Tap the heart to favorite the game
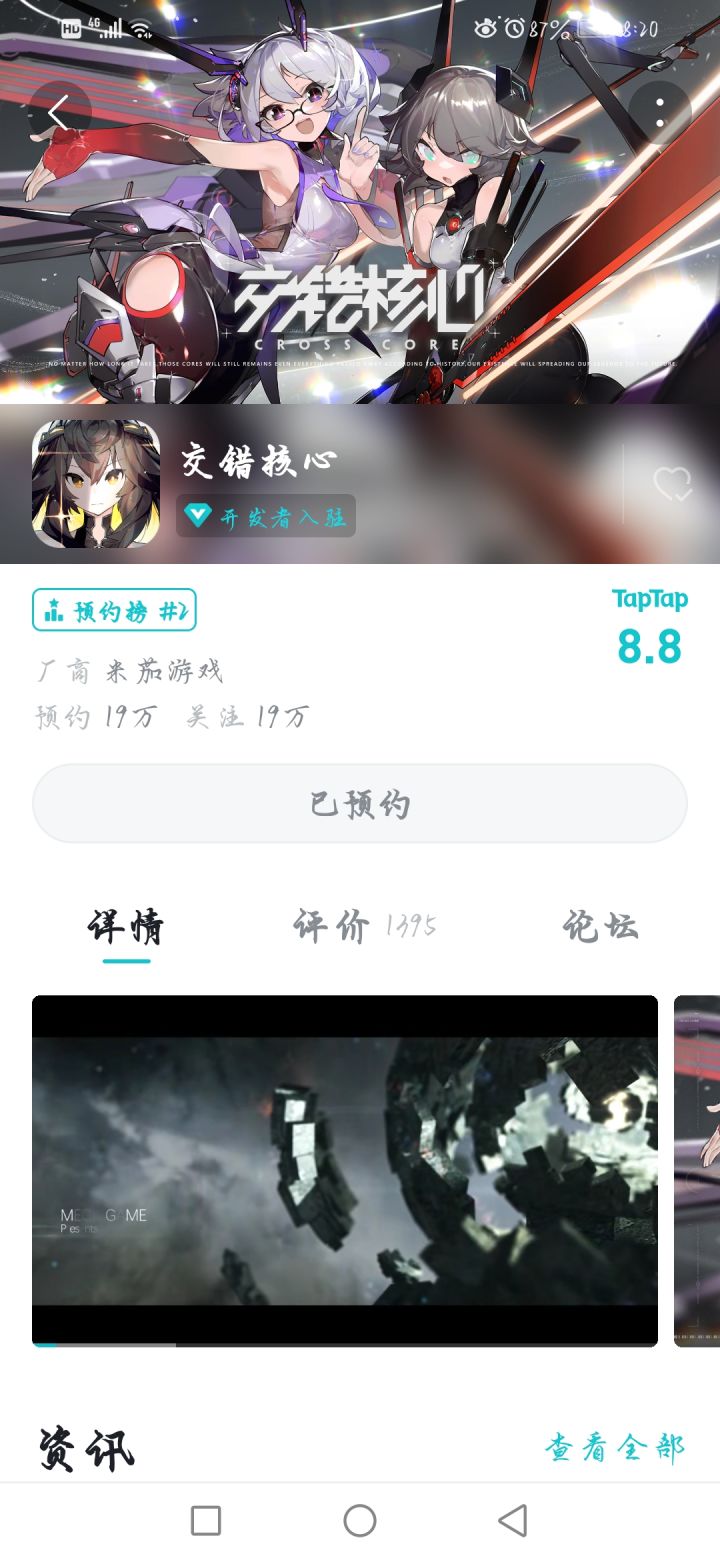Viewport: 720px width, 1560px height. [x=676, y=483]
